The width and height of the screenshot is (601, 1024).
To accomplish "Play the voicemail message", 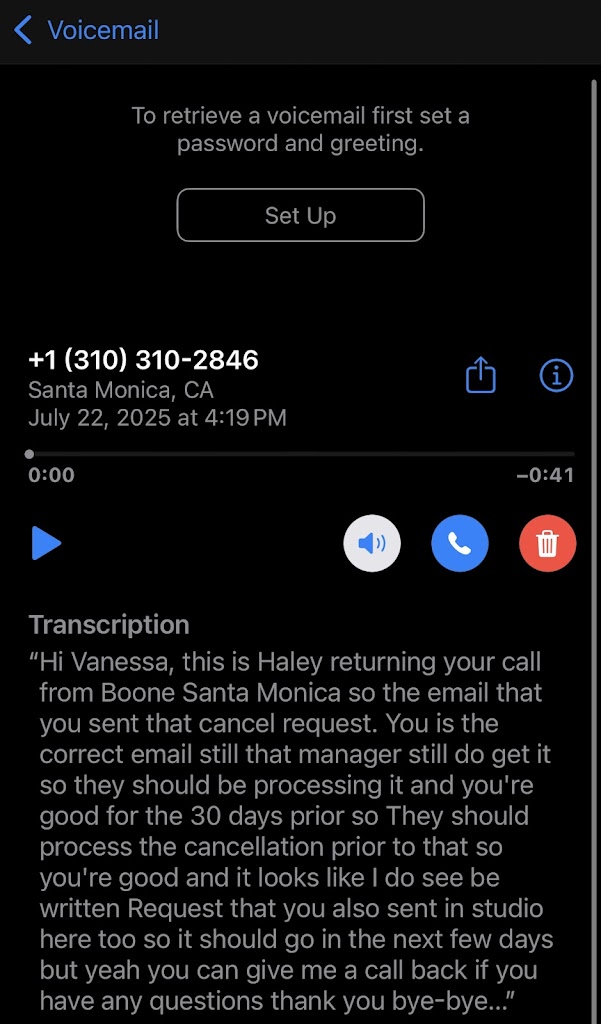I will tap(46, 544).
